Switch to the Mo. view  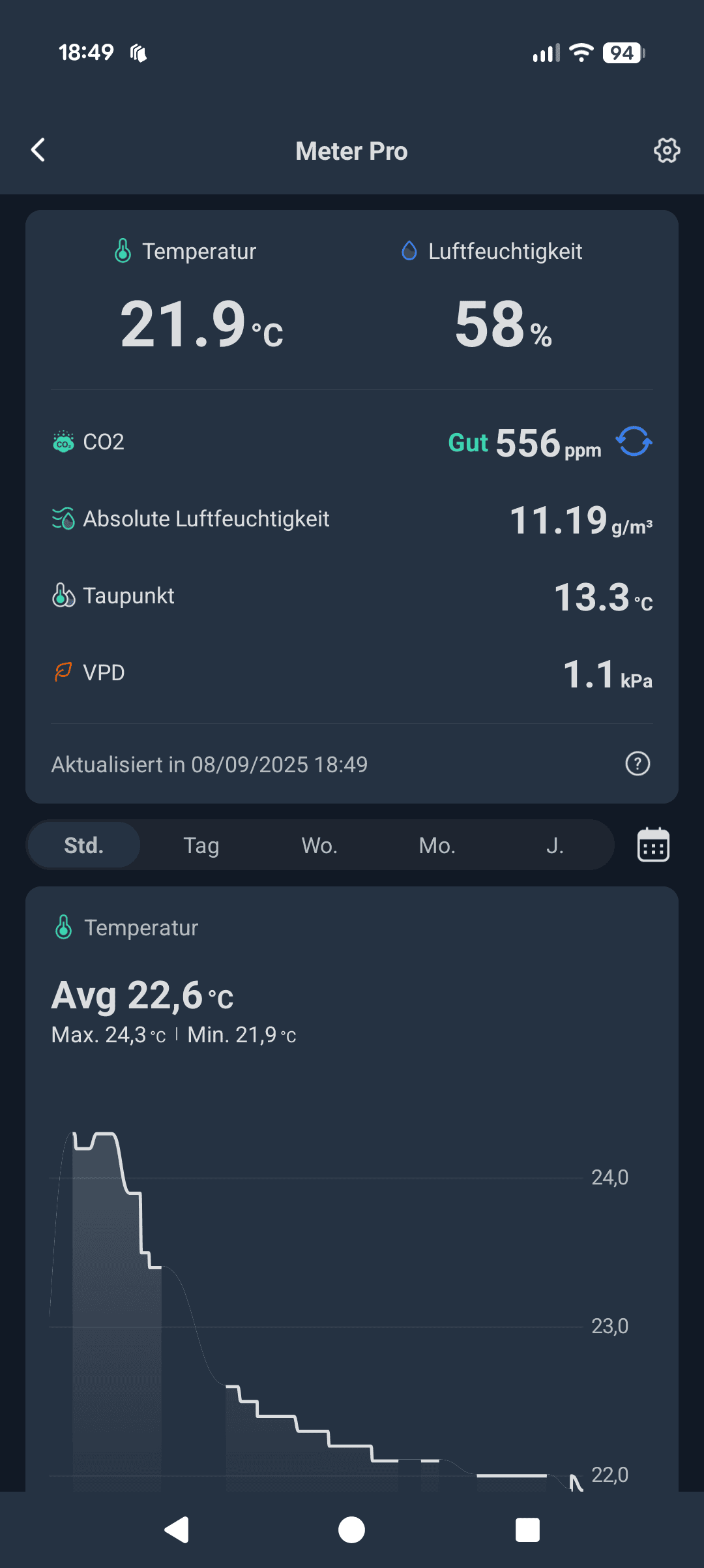coord(437,845)
